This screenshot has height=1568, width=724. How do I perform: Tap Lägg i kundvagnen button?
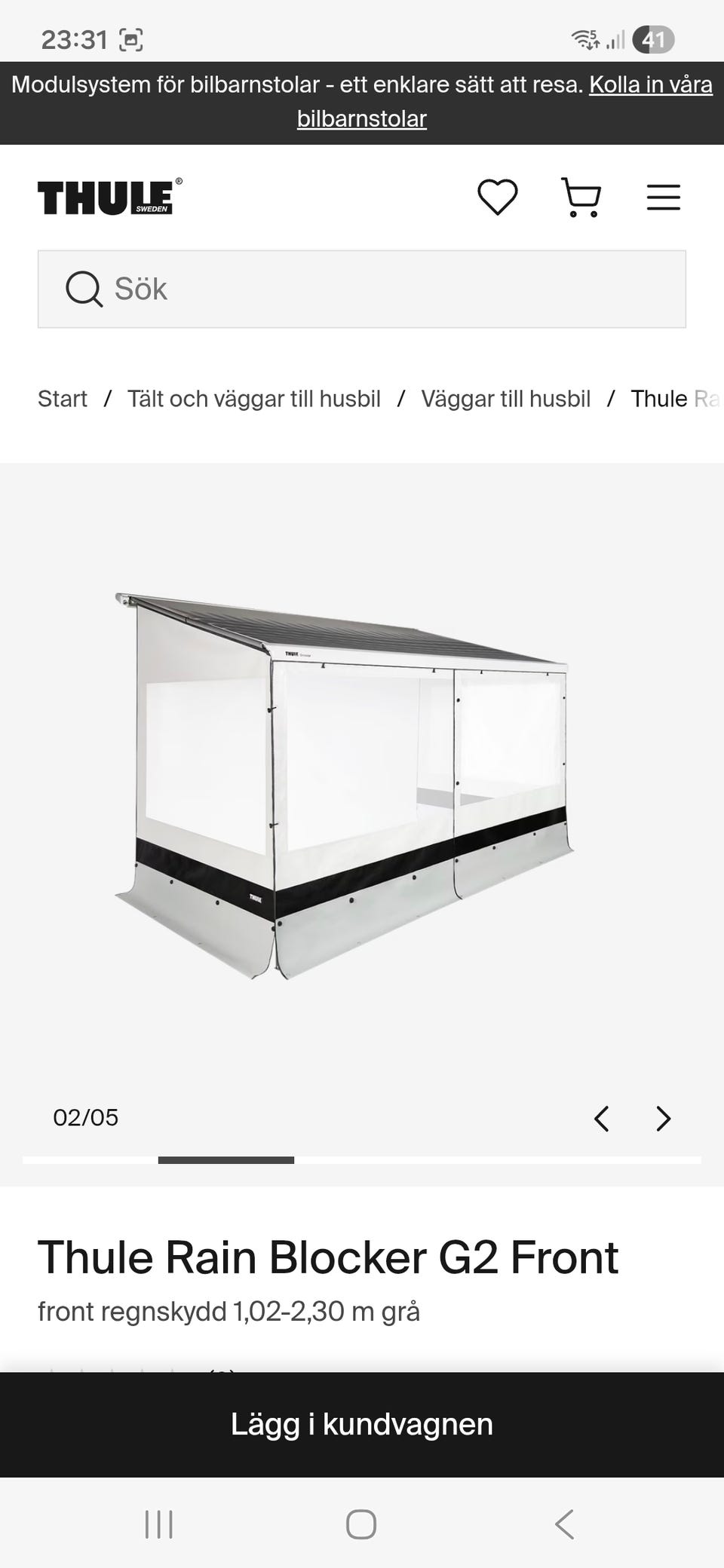pyautogui.click(x=362, y=1424)
